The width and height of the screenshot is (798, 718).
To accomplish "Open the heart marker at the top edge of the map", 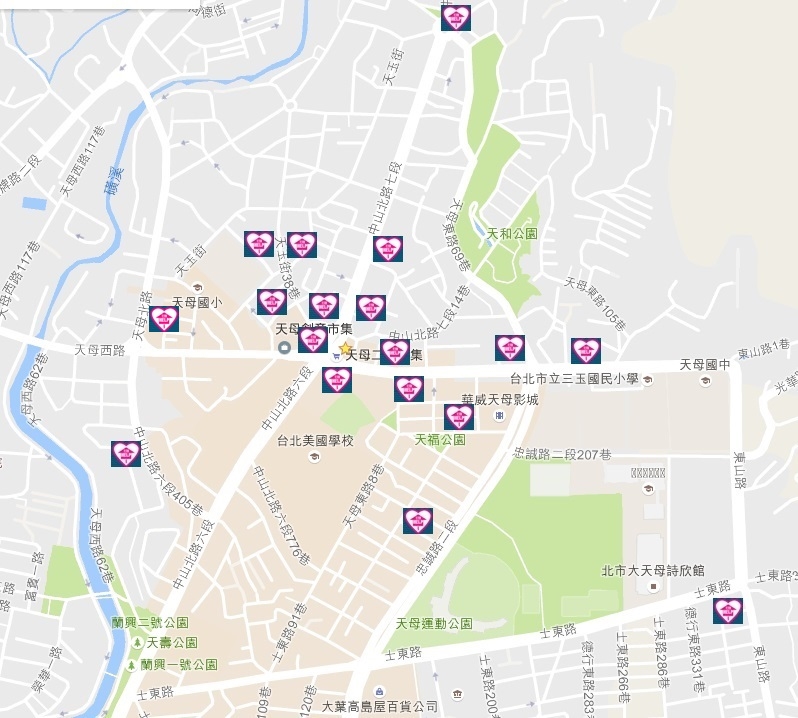I will coord(456,18).
